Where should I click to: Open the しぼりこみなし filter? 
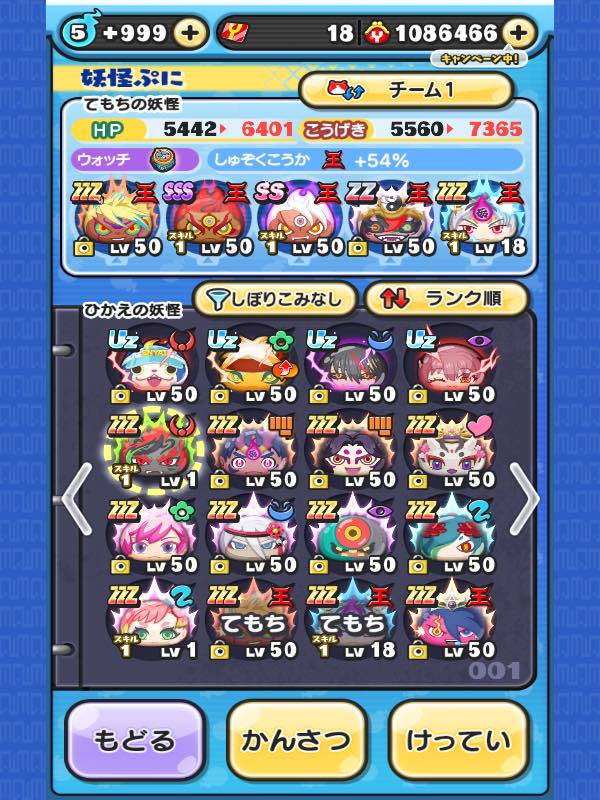(x=273, y=298)
